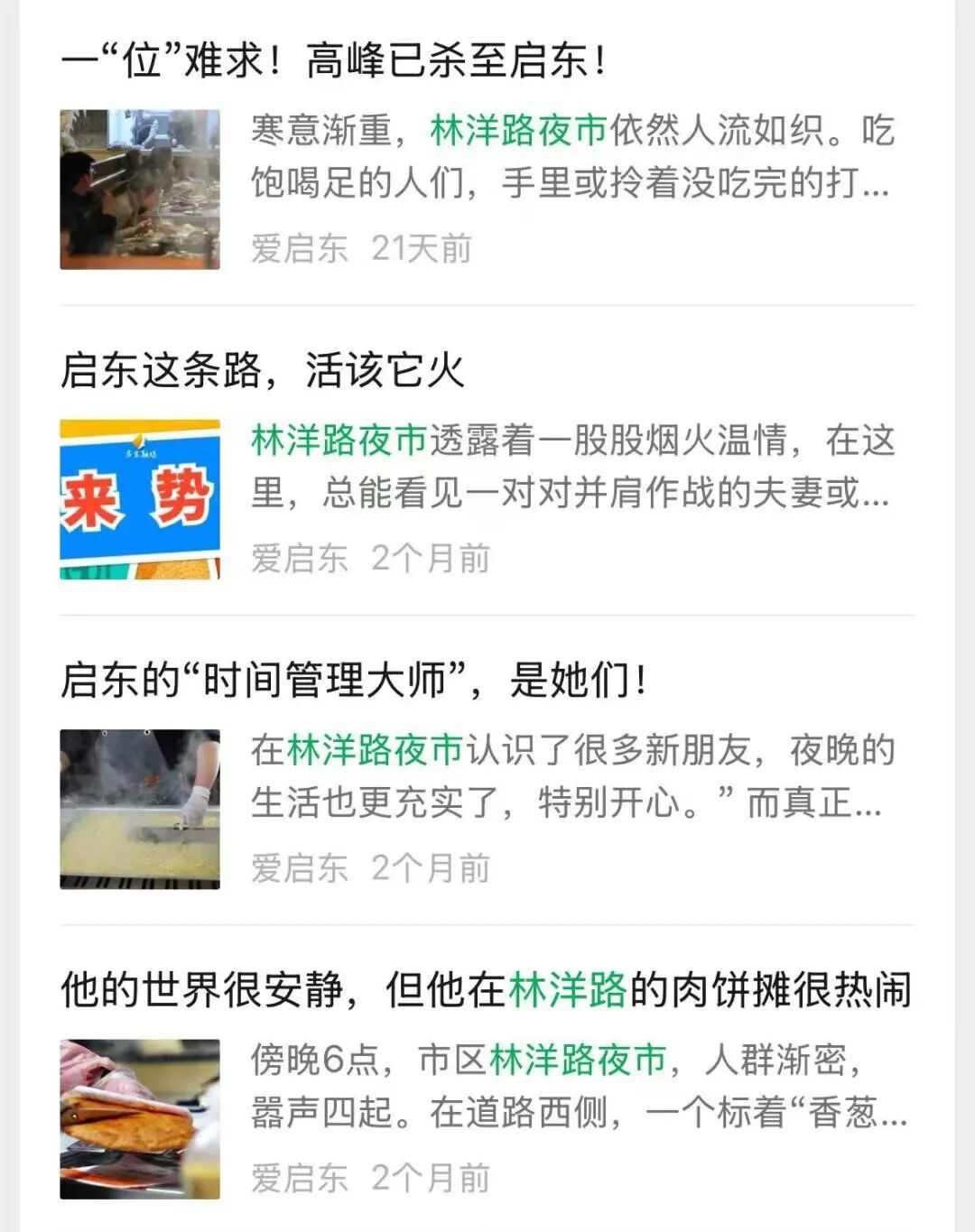Open article 一"位"难求！高峰已杀至启东！
Screen dimensions: 975x1232
(x=334, y=61)
